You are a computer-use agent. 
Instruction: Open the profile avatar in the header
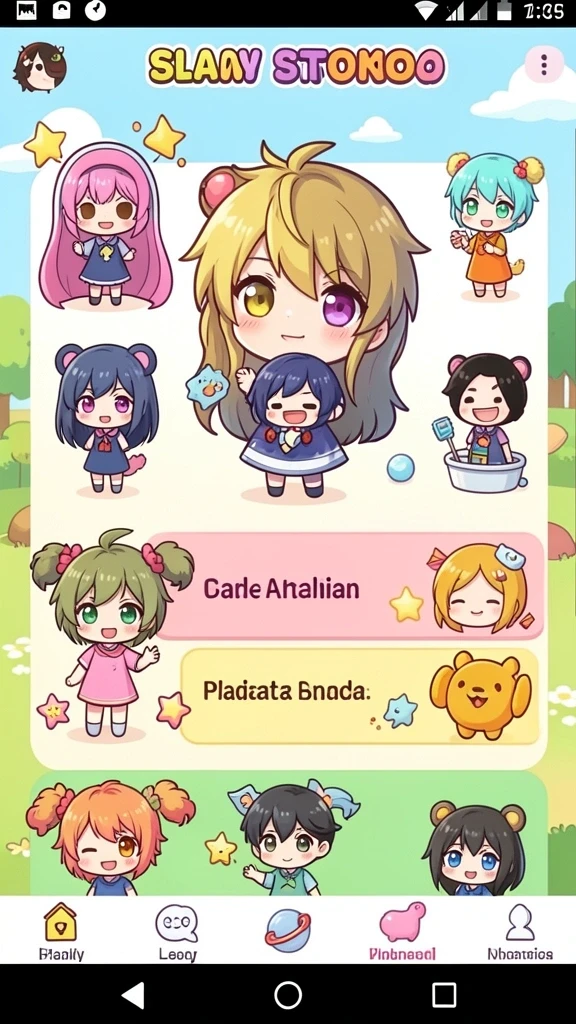[40, 67]
